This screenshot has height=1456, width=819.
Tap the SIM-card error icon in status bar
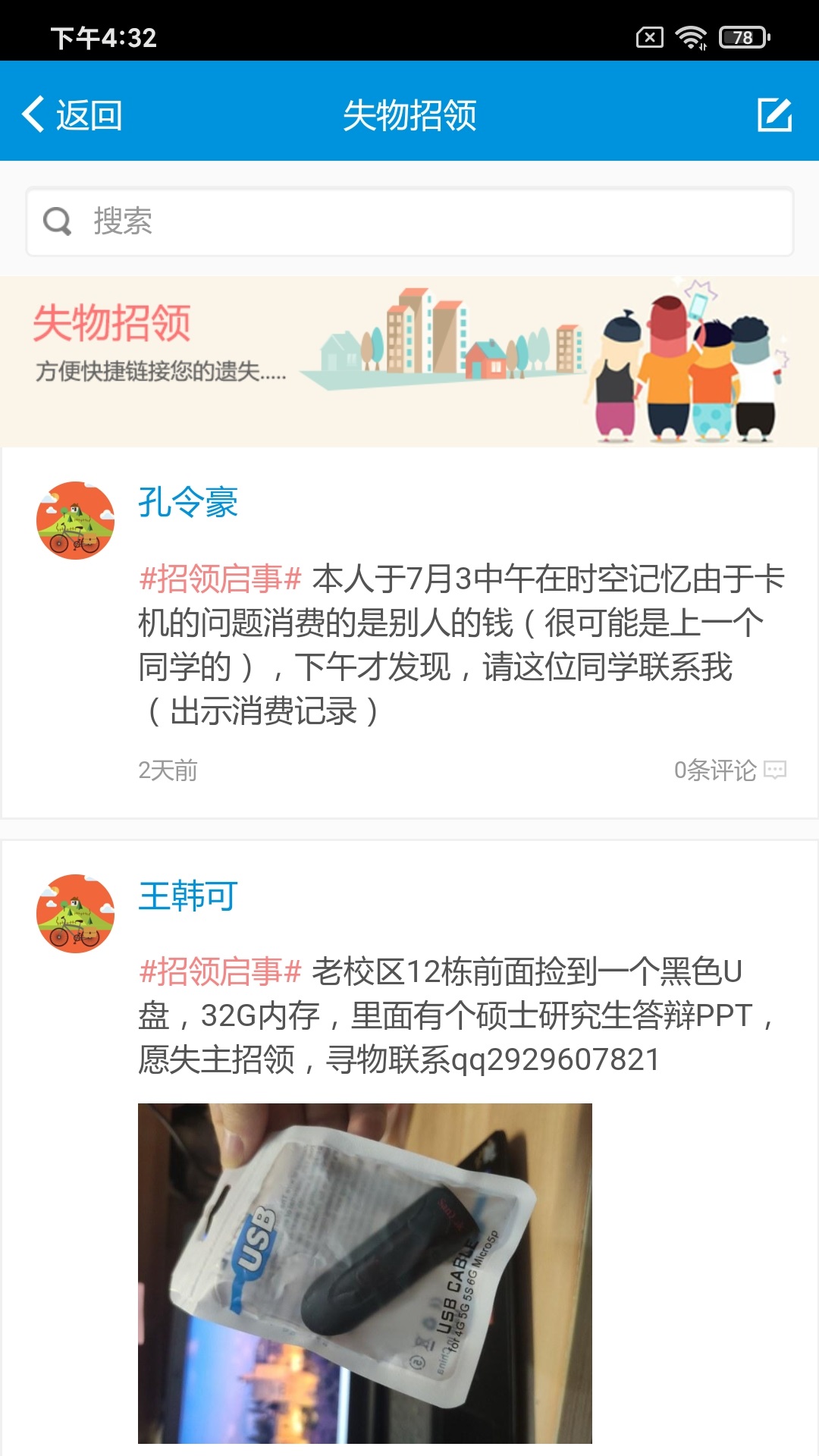point(648,36)
